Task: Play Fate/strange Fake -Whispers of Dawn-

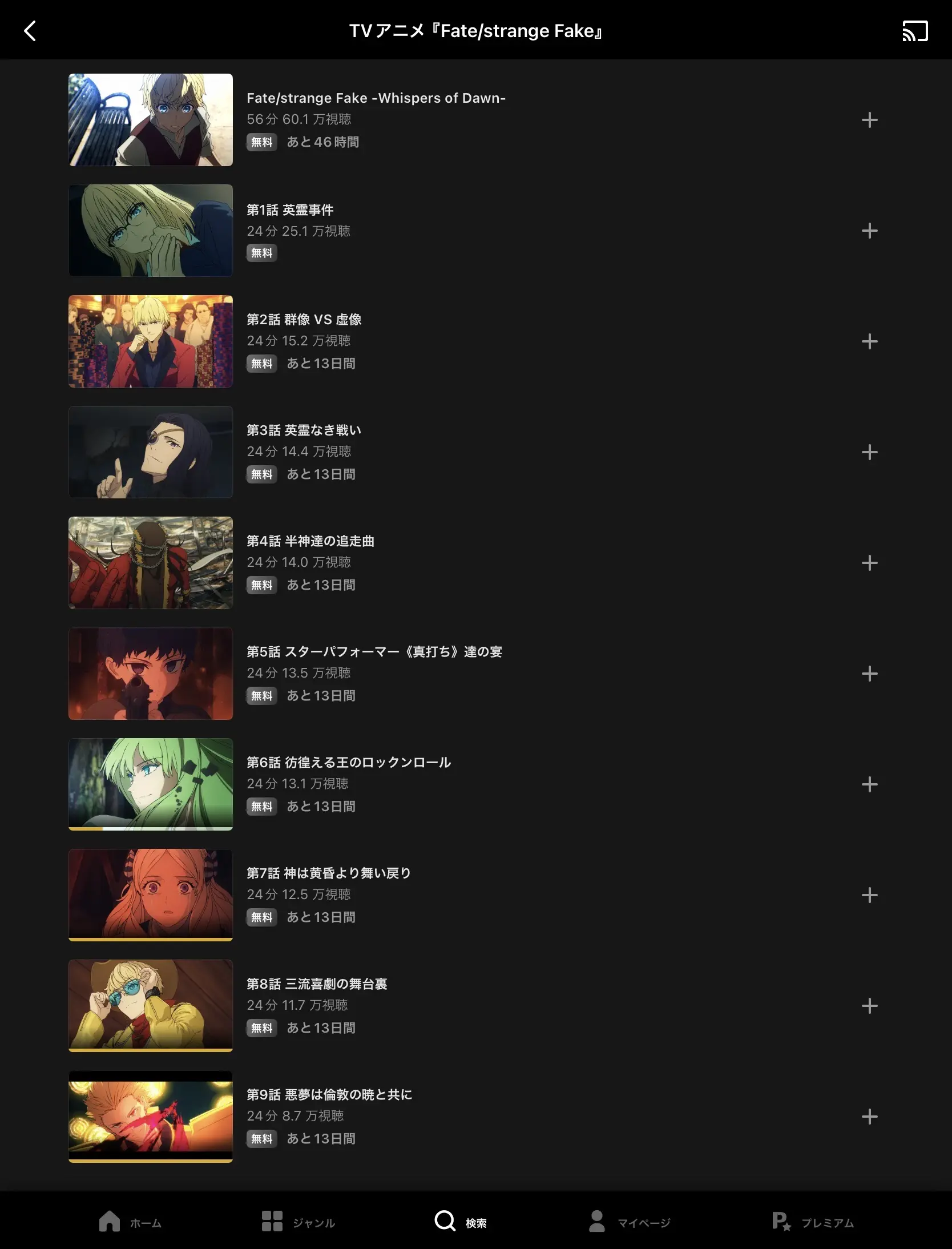Action: [151, 120]
